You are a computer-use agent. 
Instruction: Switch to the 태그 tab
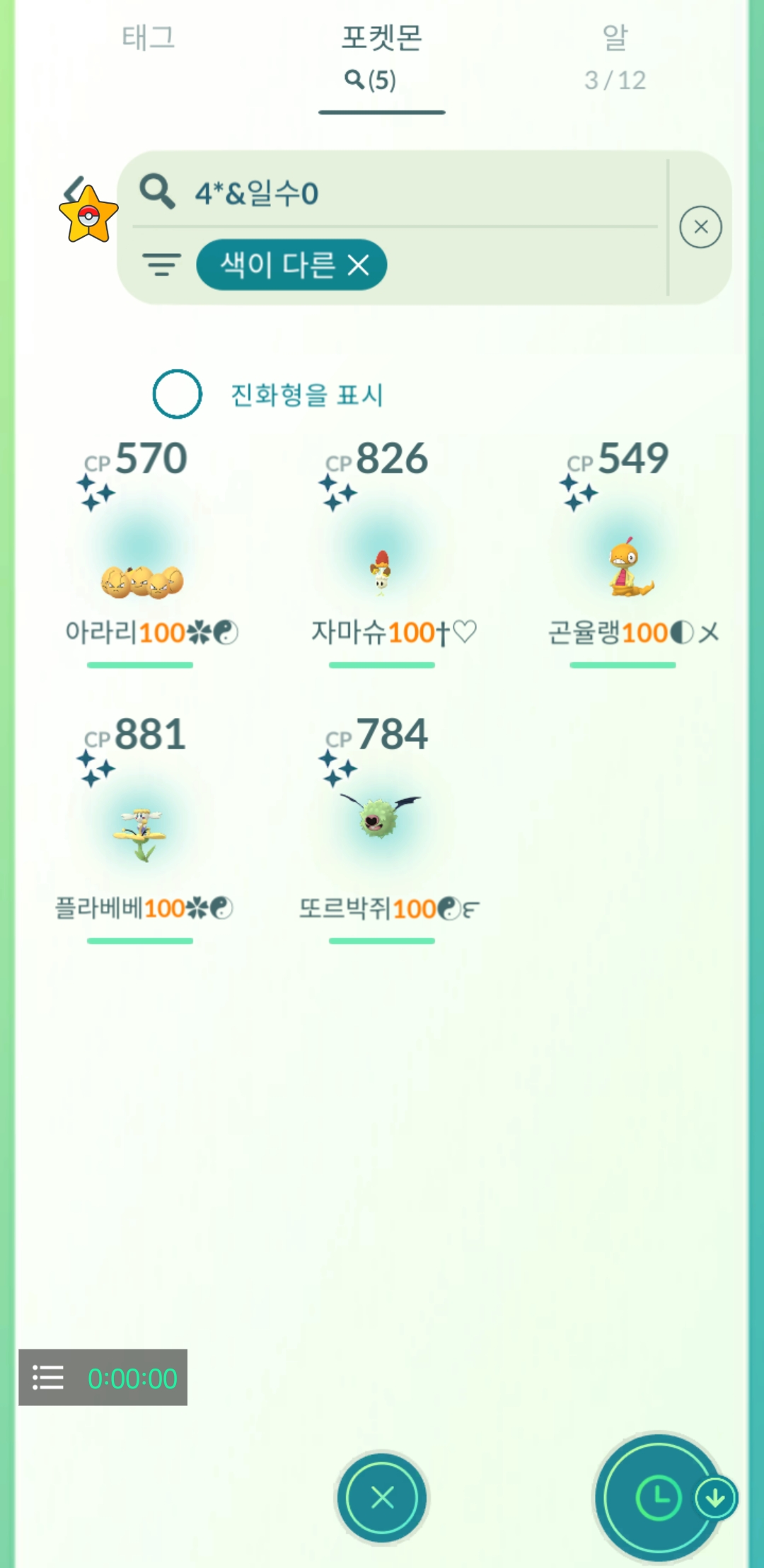tap(148, 38)
